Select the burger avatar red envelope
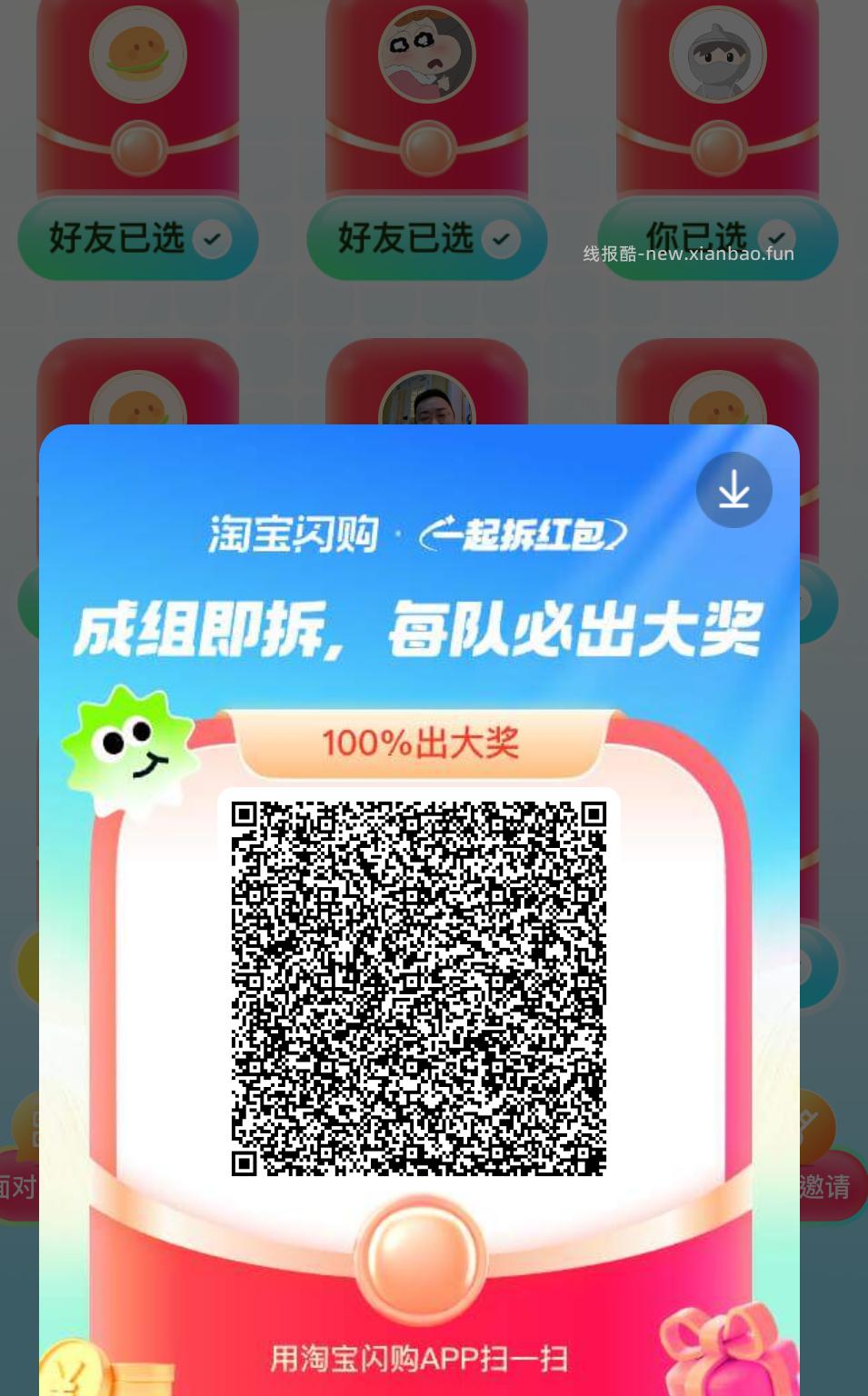The width and height of the screenshot is (868, 1396). click(x=137, y=55)
